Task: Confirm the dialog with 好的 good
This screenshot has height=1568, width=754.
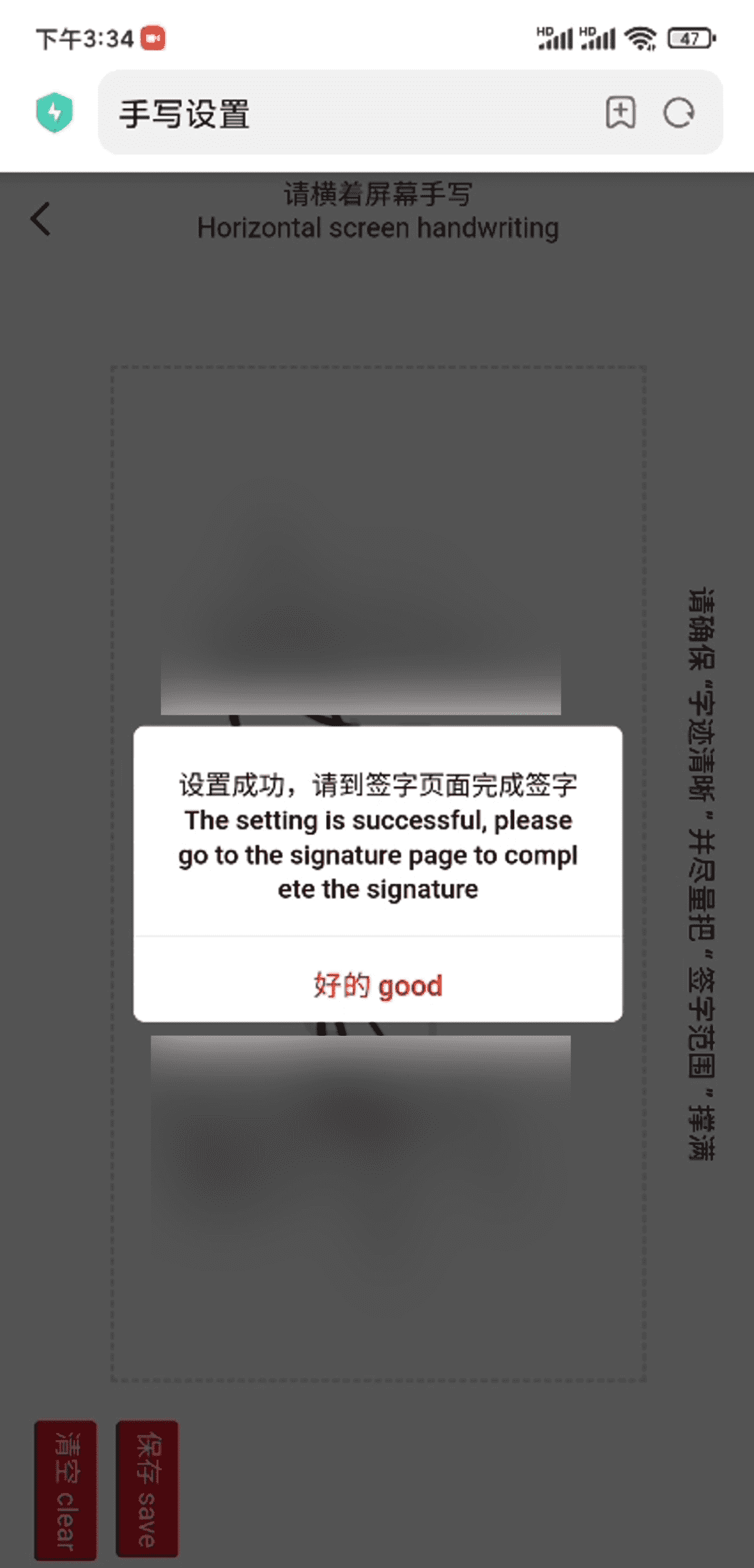Action: [378, 984]
